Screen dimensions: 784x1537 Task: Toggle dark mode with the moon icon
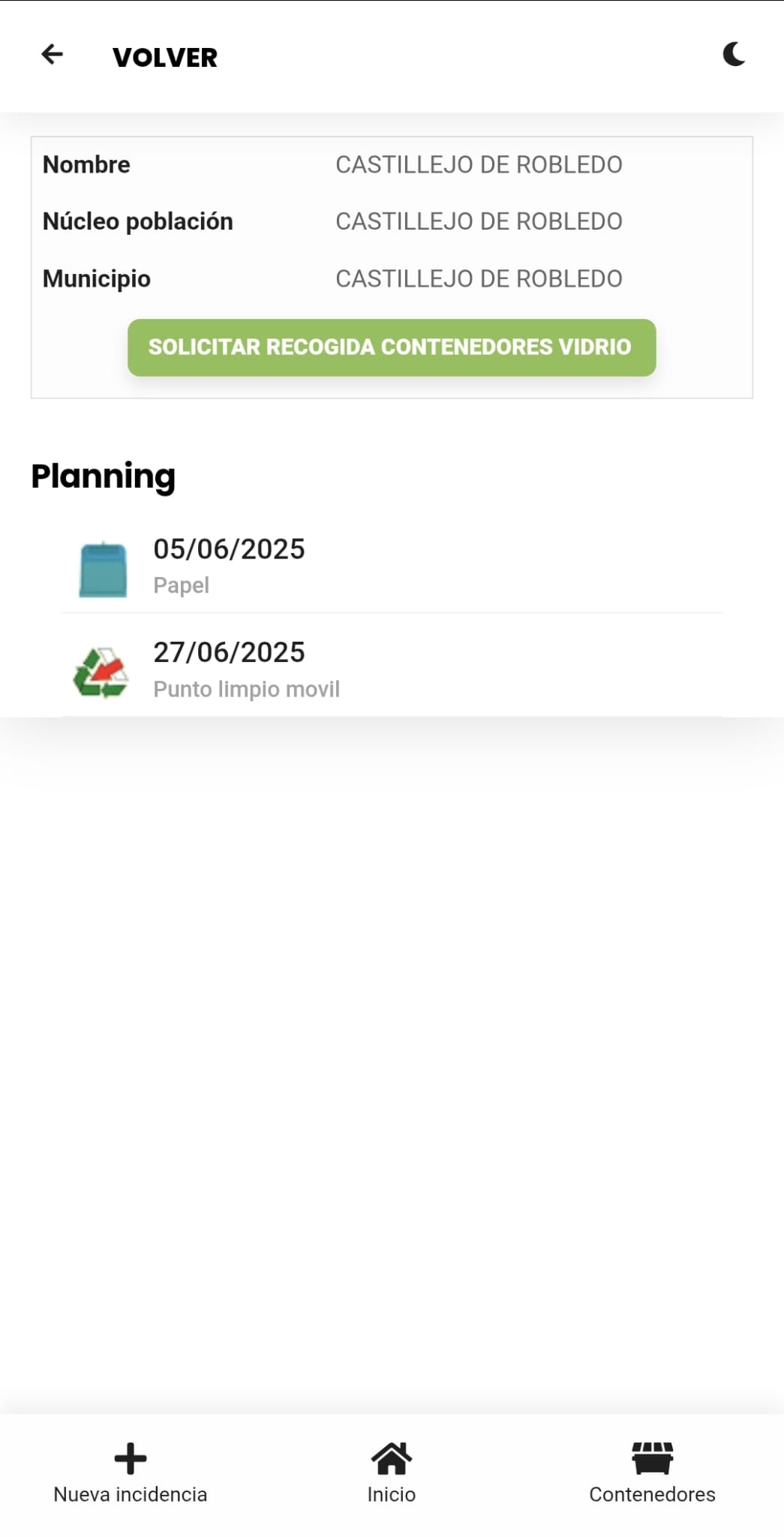[734, 54]
